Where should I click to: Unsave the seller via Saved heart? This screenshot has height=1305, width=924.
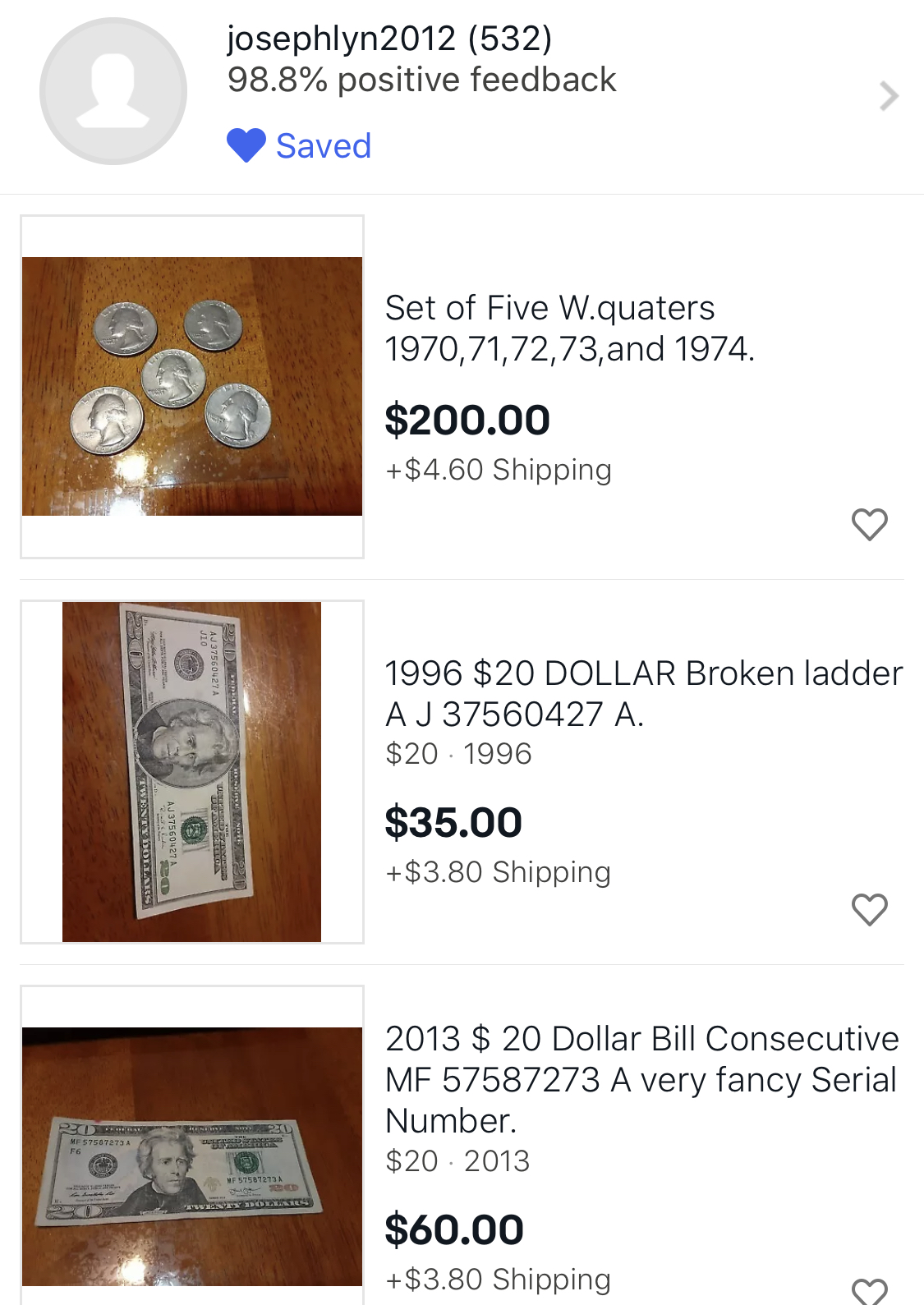pyautogui.click(x=246, y=146)
